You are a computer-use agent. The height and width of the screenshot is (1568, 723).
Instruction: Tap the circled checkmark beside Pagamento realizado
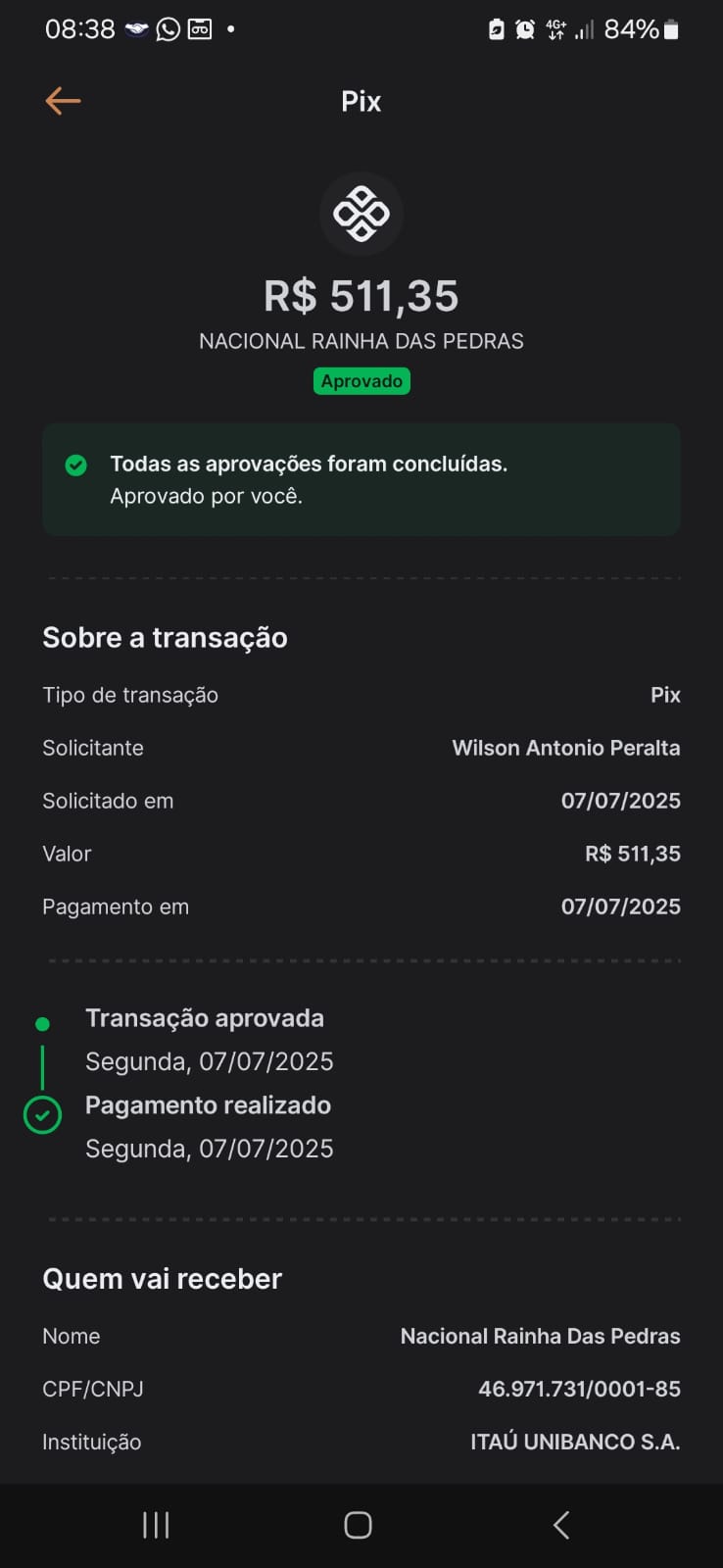click(42, 1114)
